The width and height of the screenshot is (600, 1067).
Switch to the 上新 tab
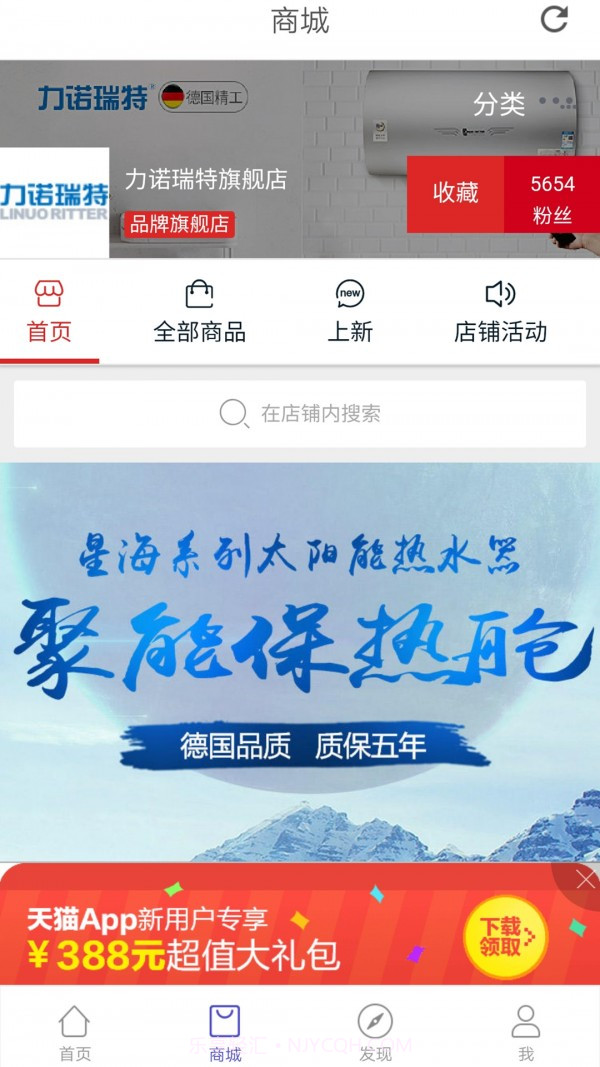(349, 312)
